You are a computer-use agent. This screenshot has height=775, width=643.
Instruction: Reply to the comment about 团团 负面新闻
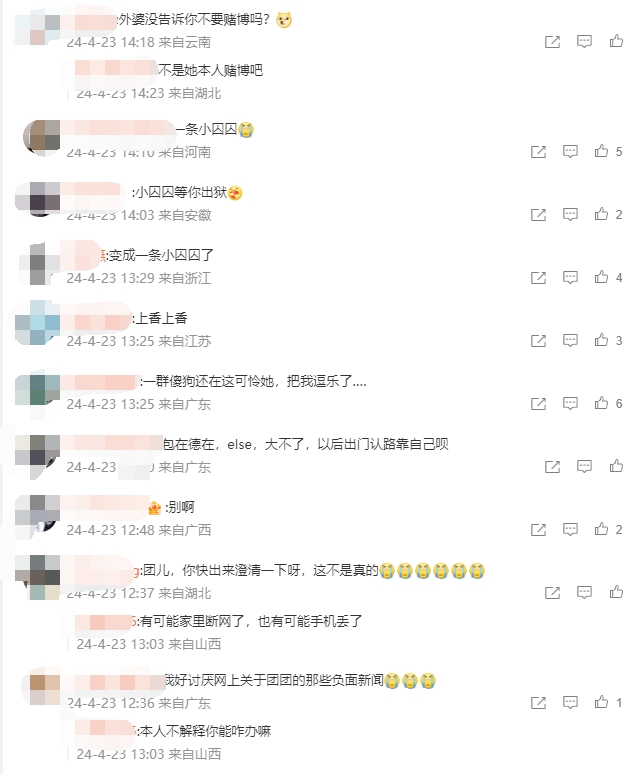(x=570, y=702)
